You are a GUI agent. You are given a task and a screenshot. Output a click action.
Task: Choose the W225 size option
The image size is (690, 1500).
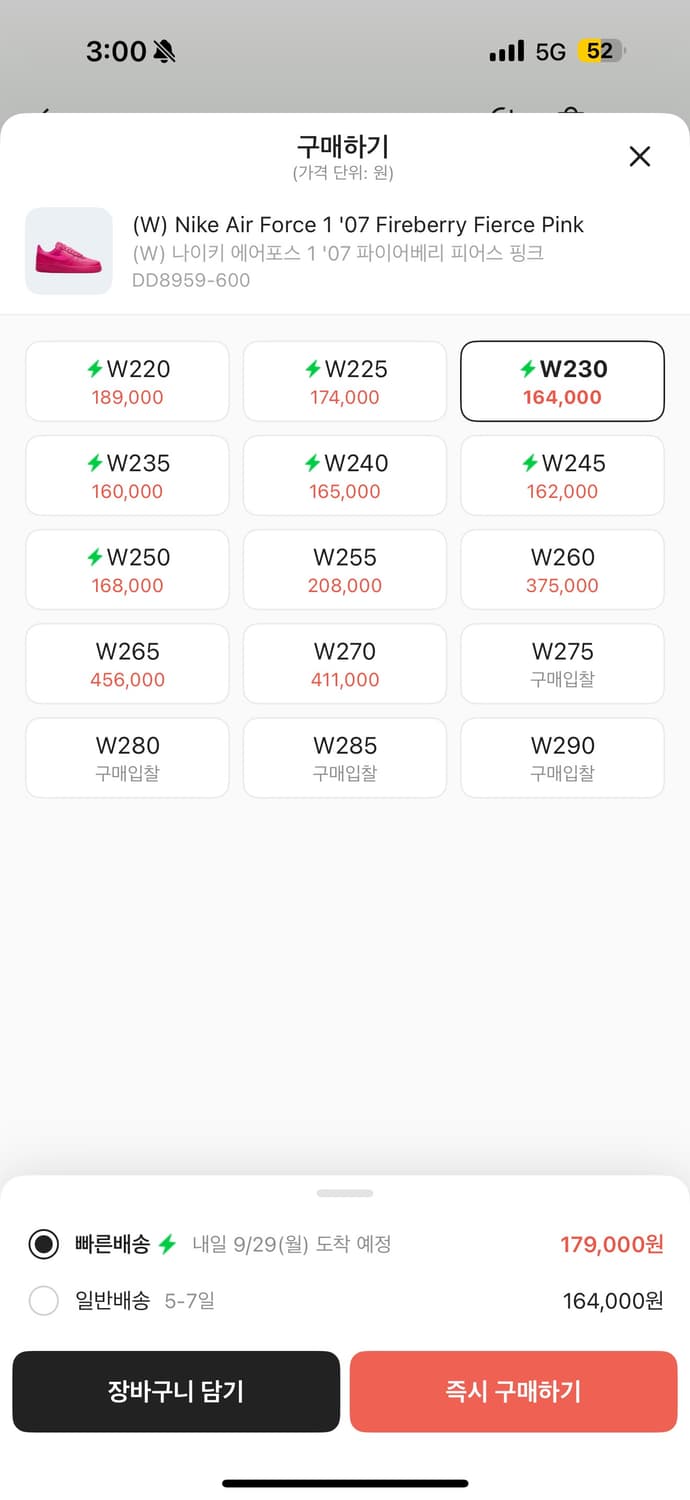point(345,381)
